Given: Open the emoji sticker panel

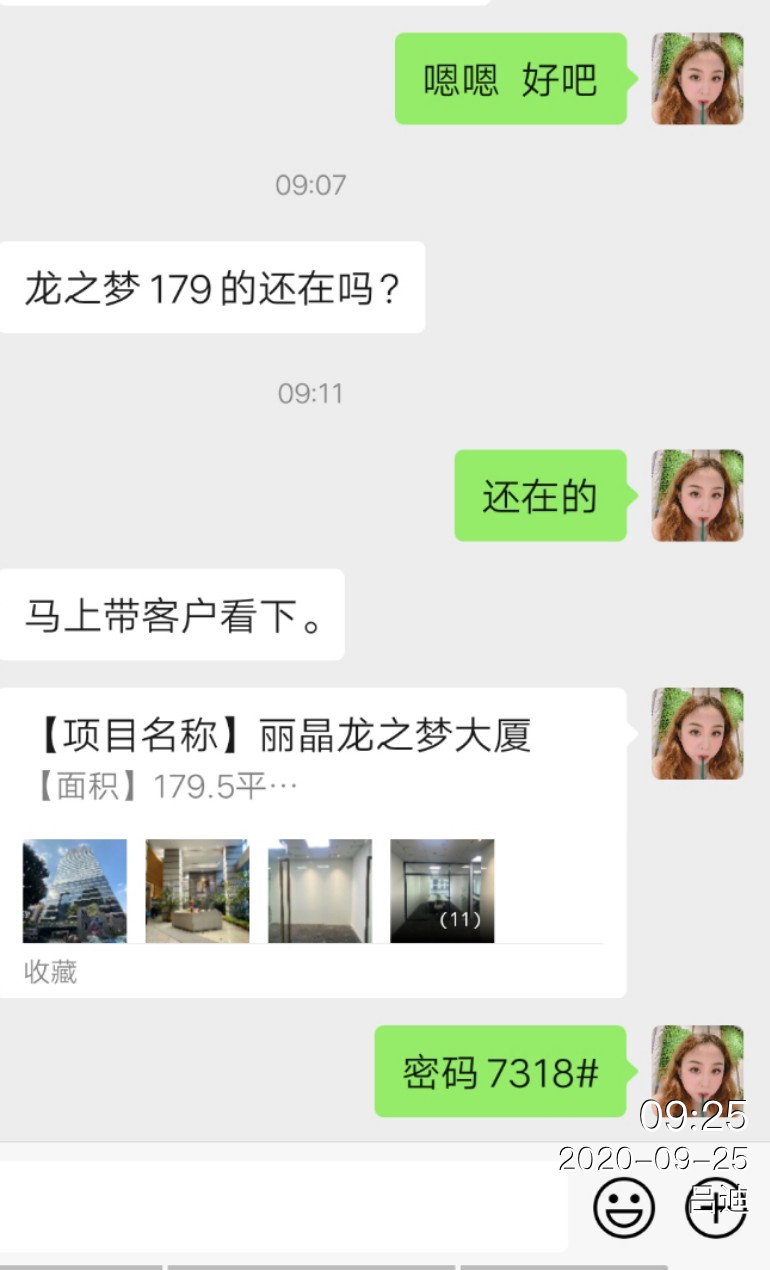Looking at the screenshot, I should tap(624, 1207).
